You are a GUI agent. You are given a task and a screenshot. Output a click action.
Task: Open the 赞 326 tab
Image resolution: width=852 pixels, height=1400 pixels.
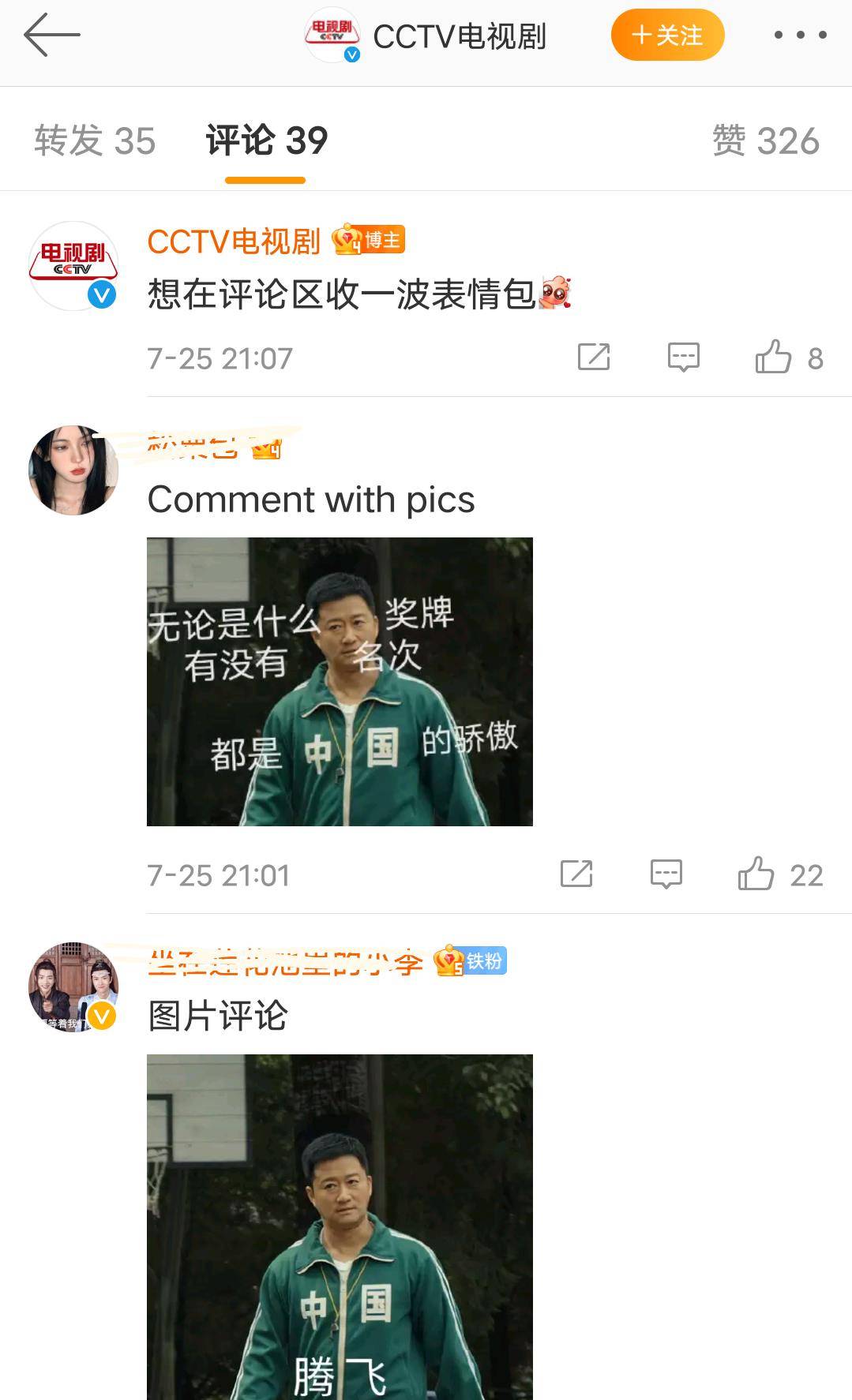(765, 139)
